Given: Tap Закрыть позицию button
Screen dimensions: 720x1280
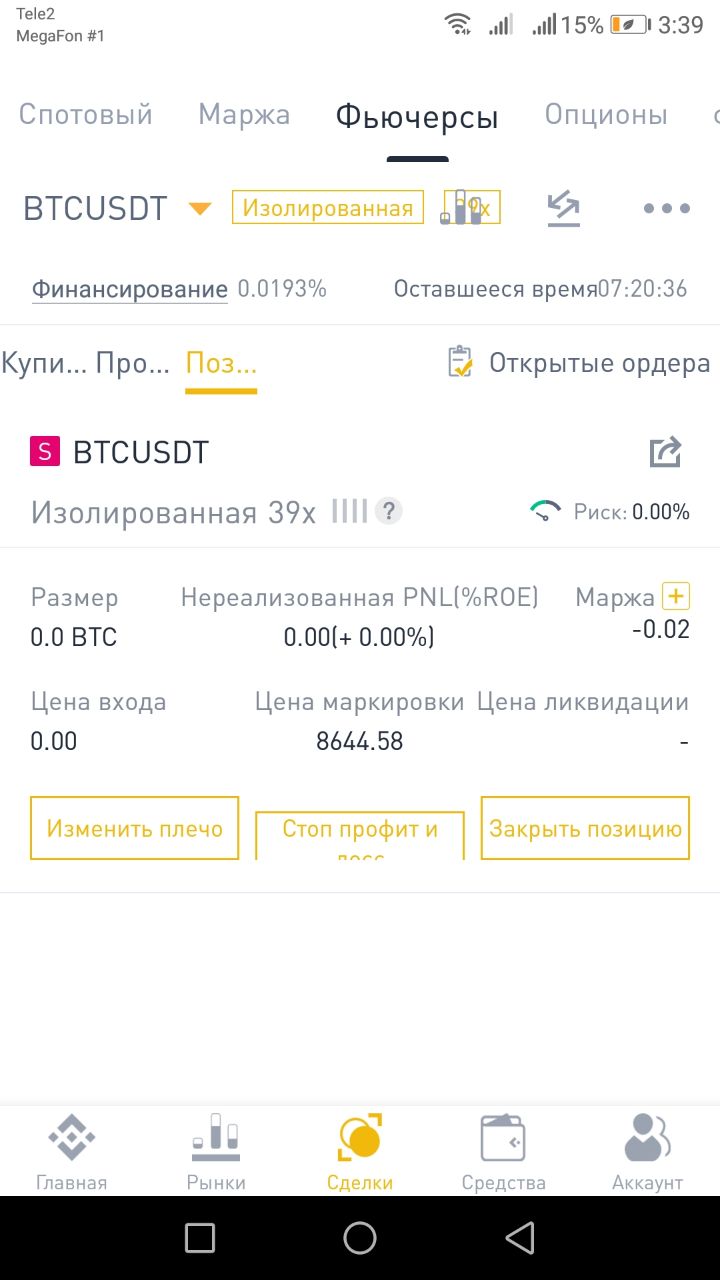Looking at the screenshot, I should coord(585,828).
